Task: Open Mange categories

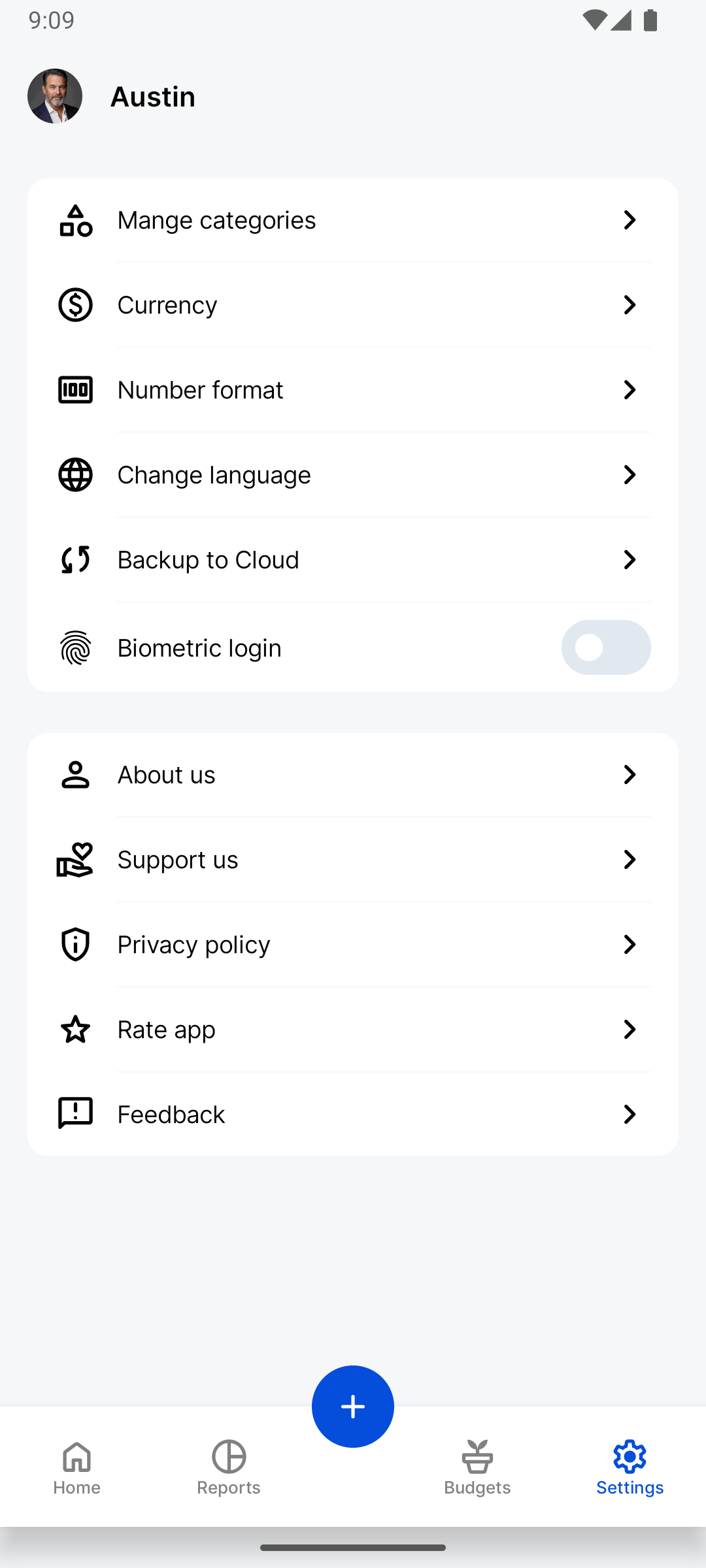Action: [353, 220]
